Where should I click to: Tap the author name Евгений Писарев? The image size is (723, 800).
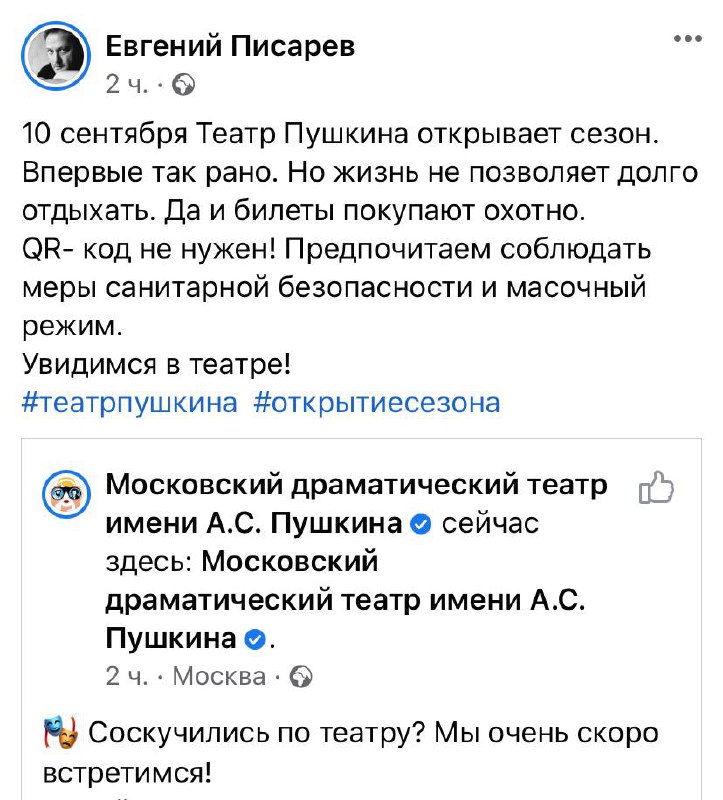(x=230, y=46)
